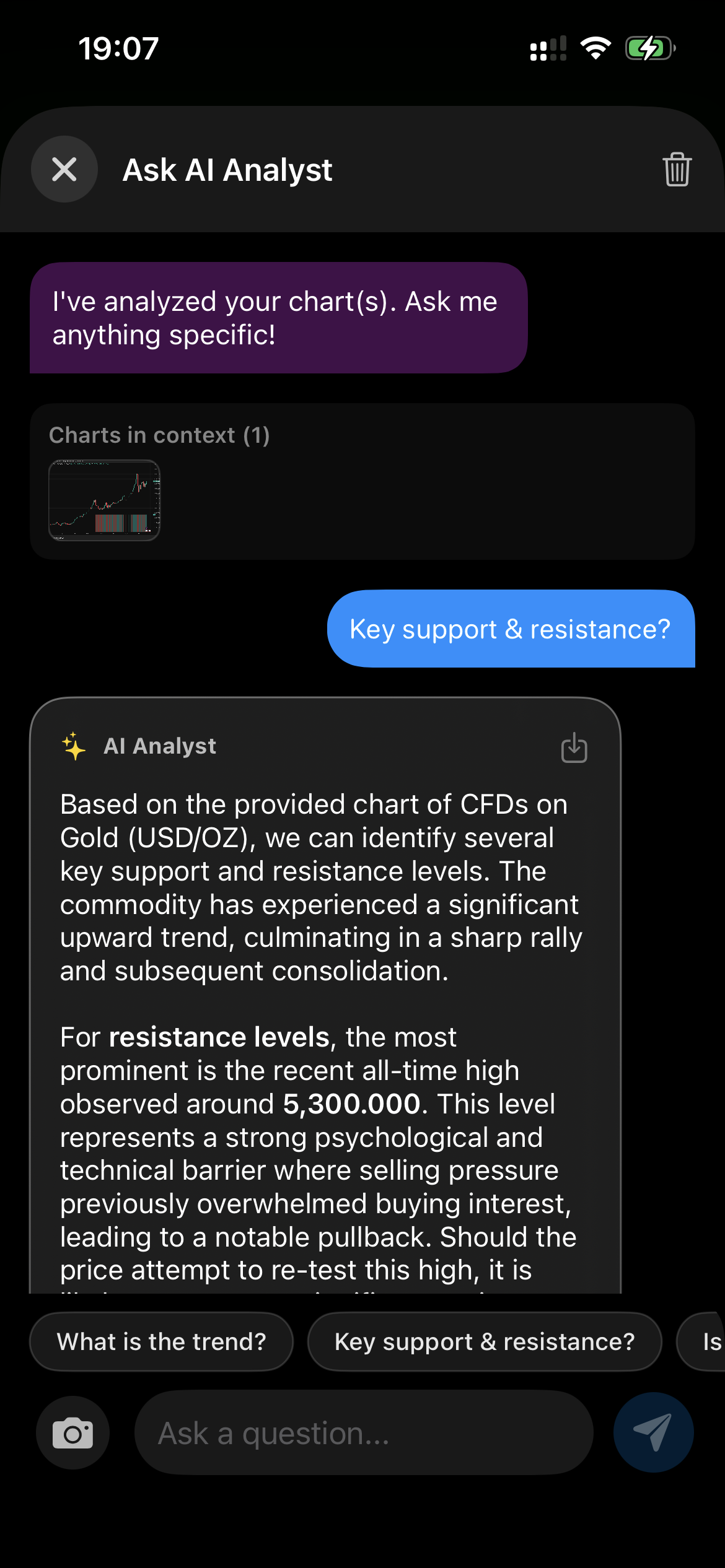Close the Ask AI Analyst screen
This screenshot has height=1568, width=725.
[x=64, y=169]
